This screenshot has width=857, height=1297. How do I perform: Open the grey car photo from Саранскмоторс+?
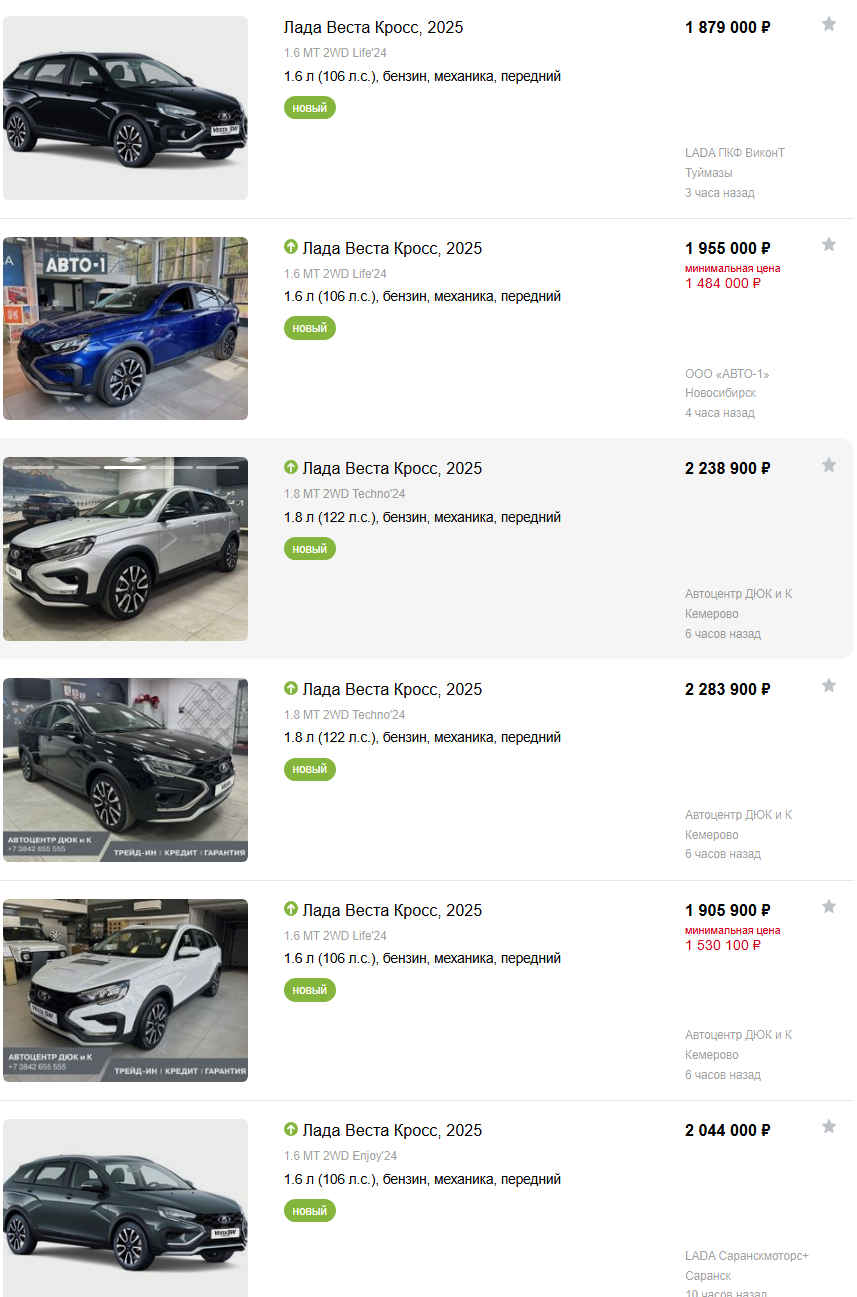(125, 1208)
